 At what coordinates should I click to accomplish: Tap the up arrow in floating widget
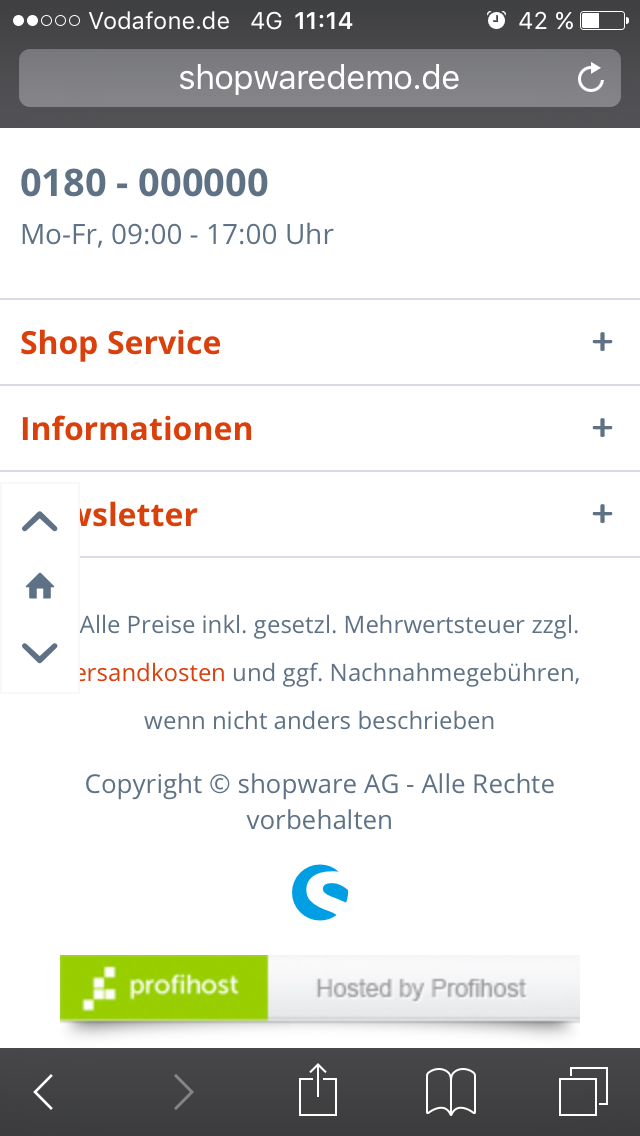pyautogui.click(x=39, y=521)
